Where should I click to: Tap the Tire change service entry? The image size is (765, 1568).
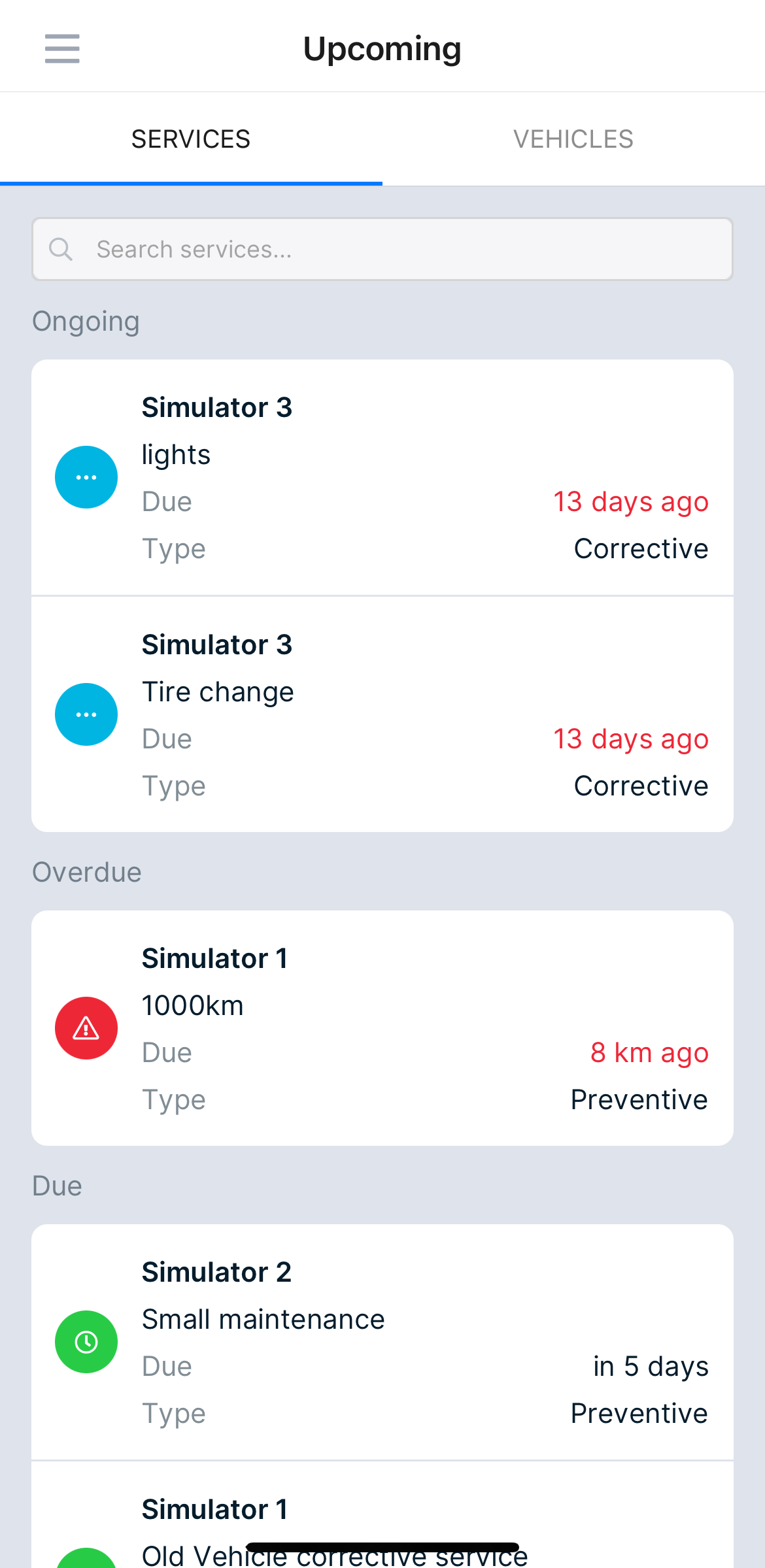point(382,714)
